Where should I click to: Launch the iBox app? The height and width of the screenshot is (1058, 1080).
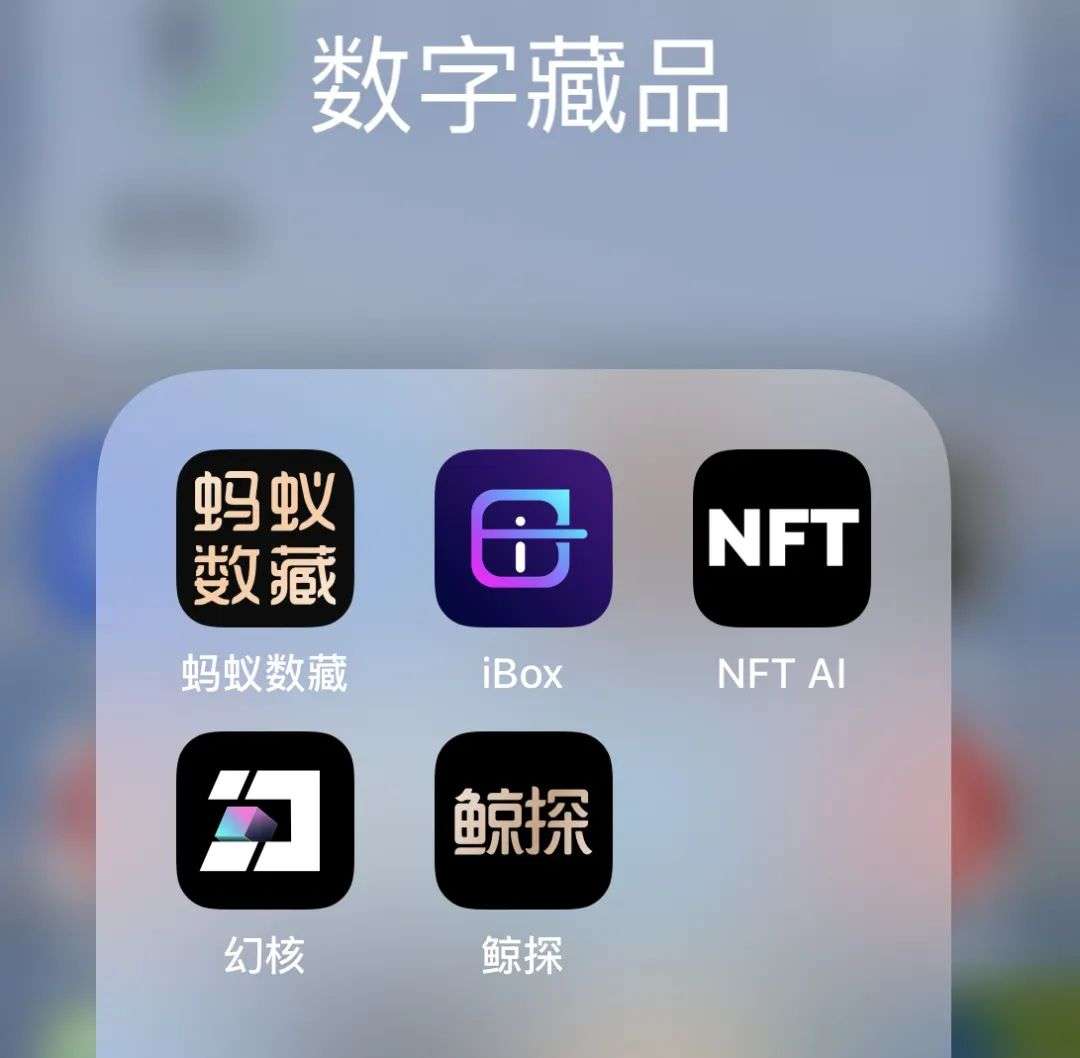pyautogui.click(x=523, y=538)
